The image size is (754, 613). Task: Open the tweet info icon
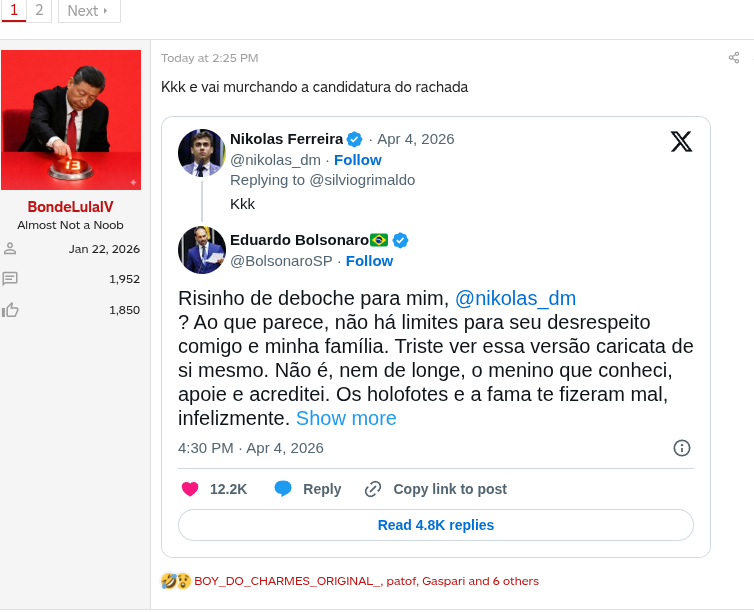click(681, 448)
